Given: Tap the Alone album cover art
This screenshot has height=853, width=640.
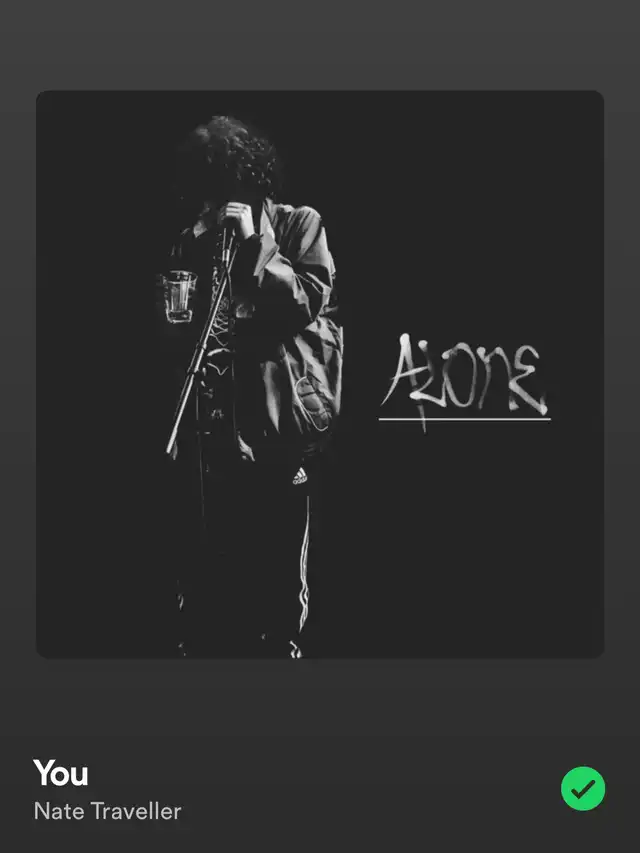Looking at the screenshot, I should [x=320, y=374].
